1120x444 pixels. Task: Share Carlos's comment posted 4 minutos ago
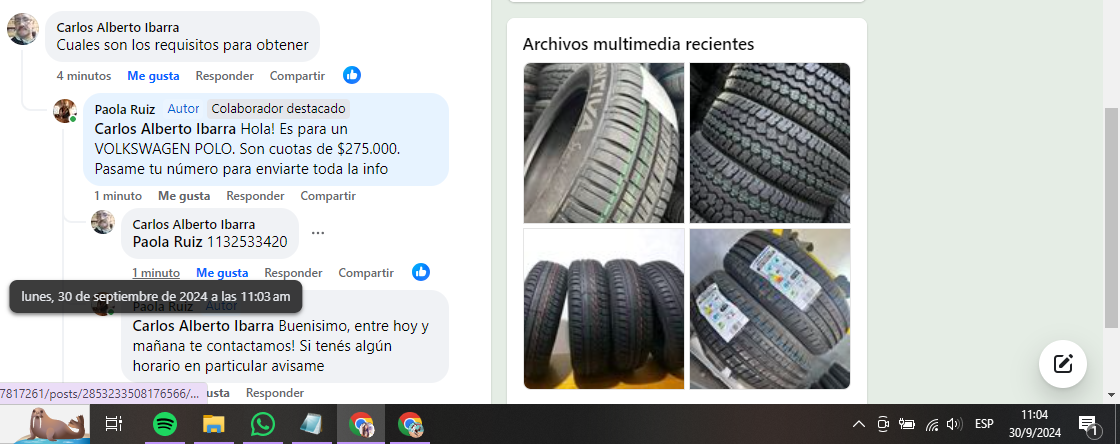297,75
